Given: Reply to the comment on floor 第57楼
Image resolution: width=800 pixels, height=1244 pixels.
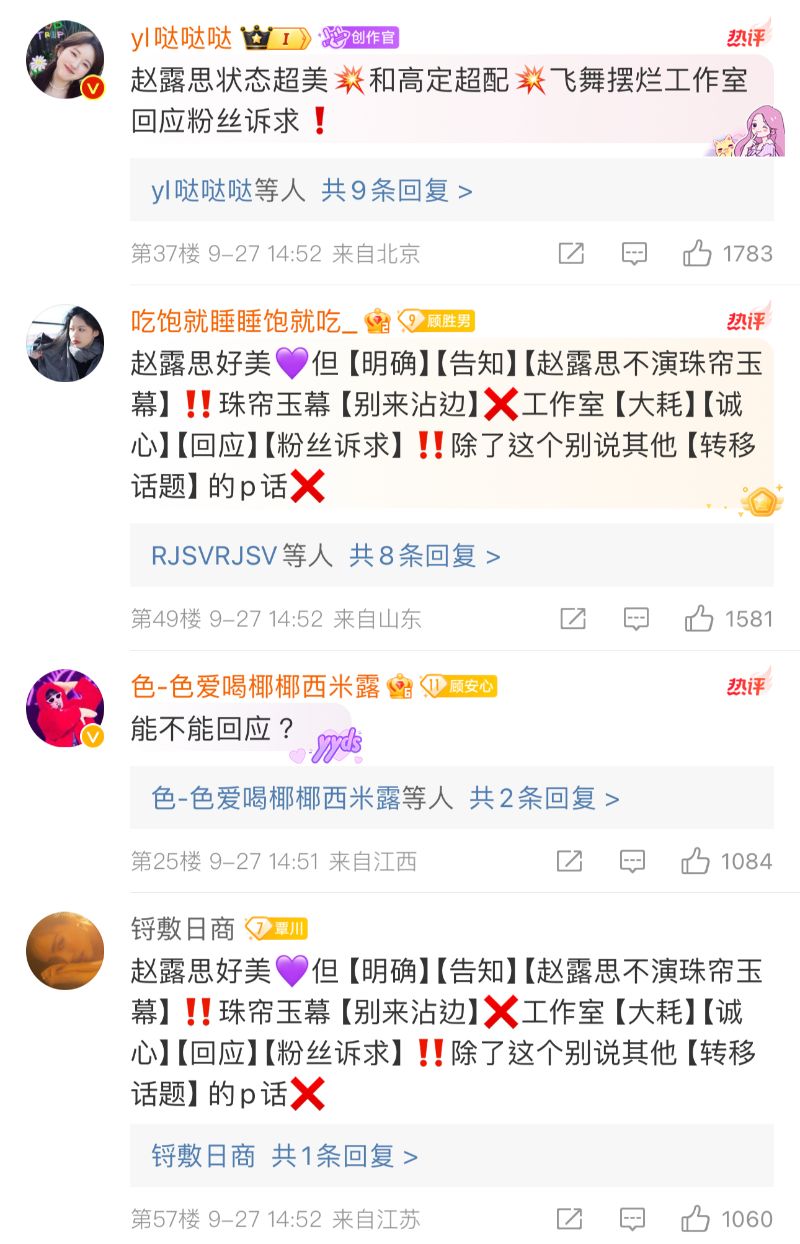Looking at the screenshot, I should [632, 1219].
